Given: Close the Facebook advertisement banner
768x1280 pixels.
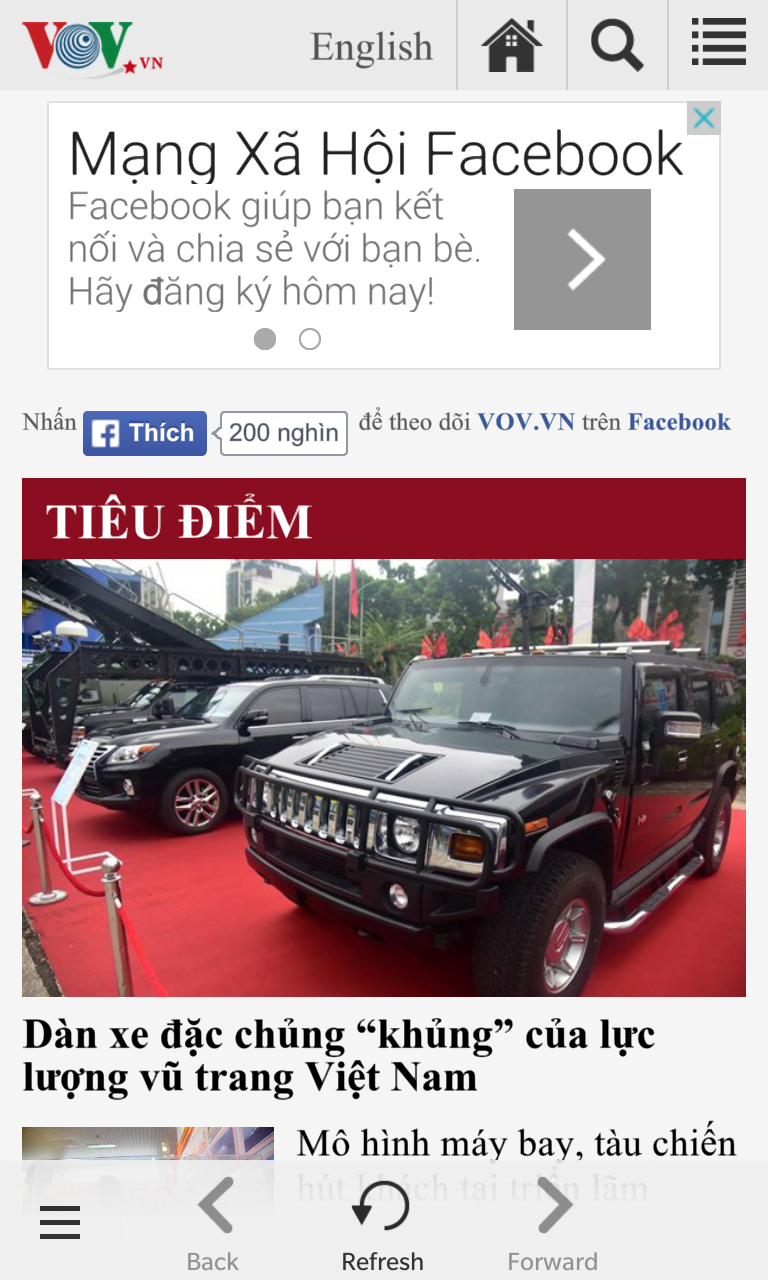Looking at the screenshot, I should [704, 119].
